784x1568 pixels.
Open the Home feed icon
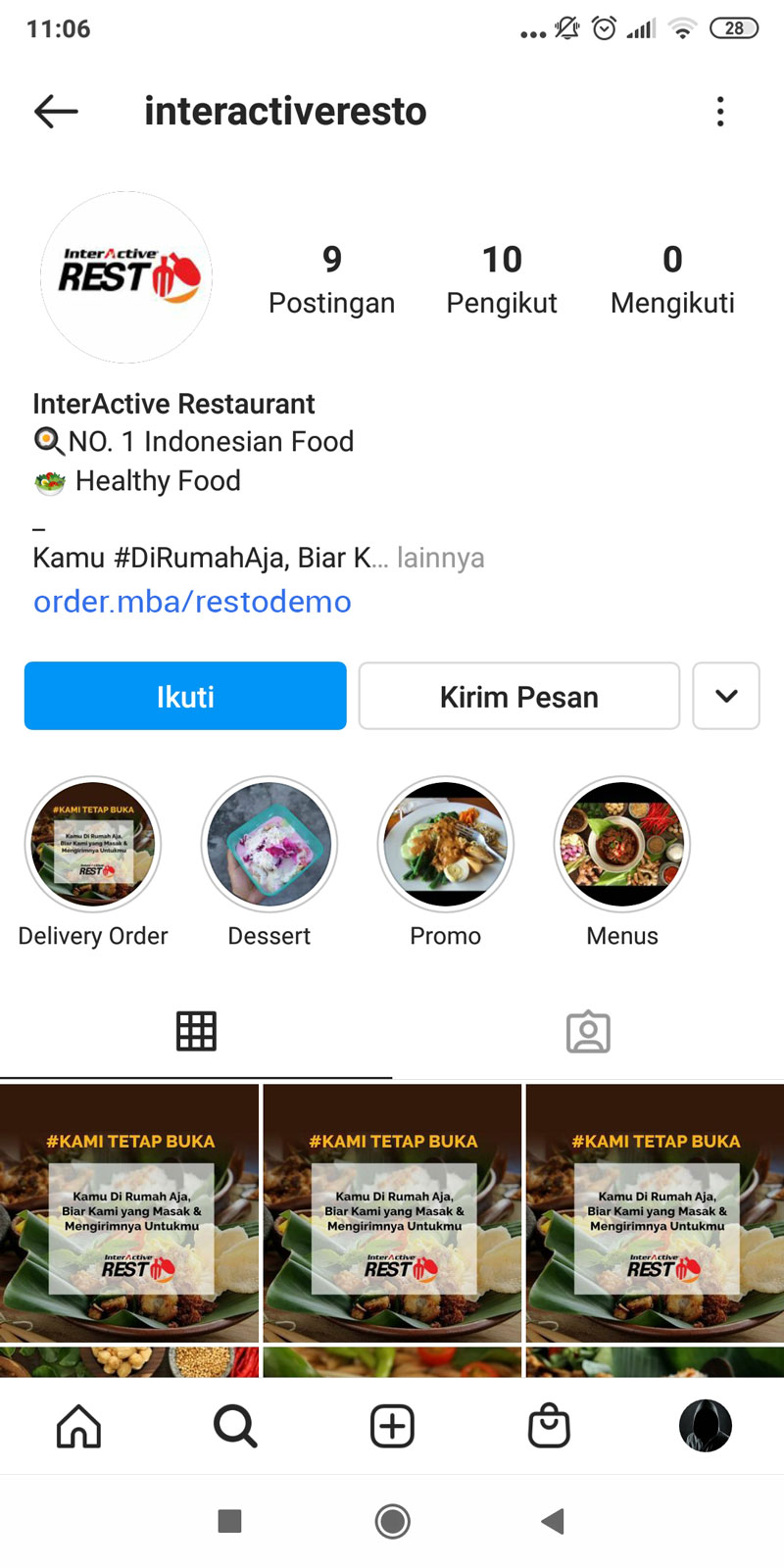[79, 1426]
